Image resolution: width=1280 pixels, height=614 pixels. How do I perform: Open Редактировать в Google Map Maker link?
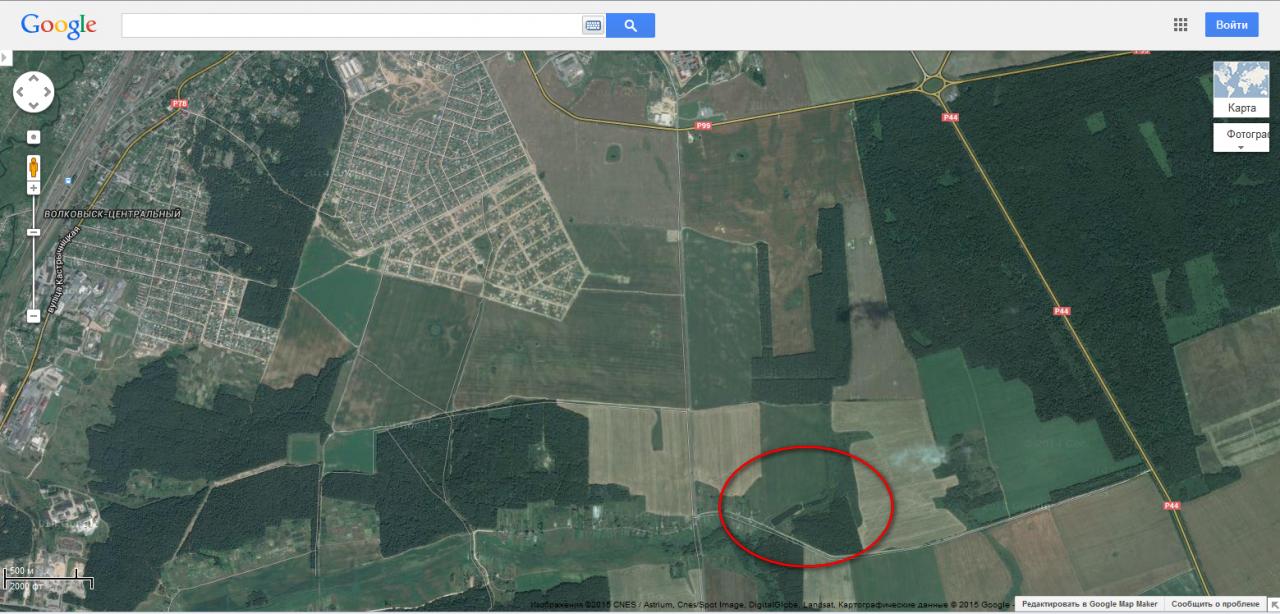coord(1090,604)
